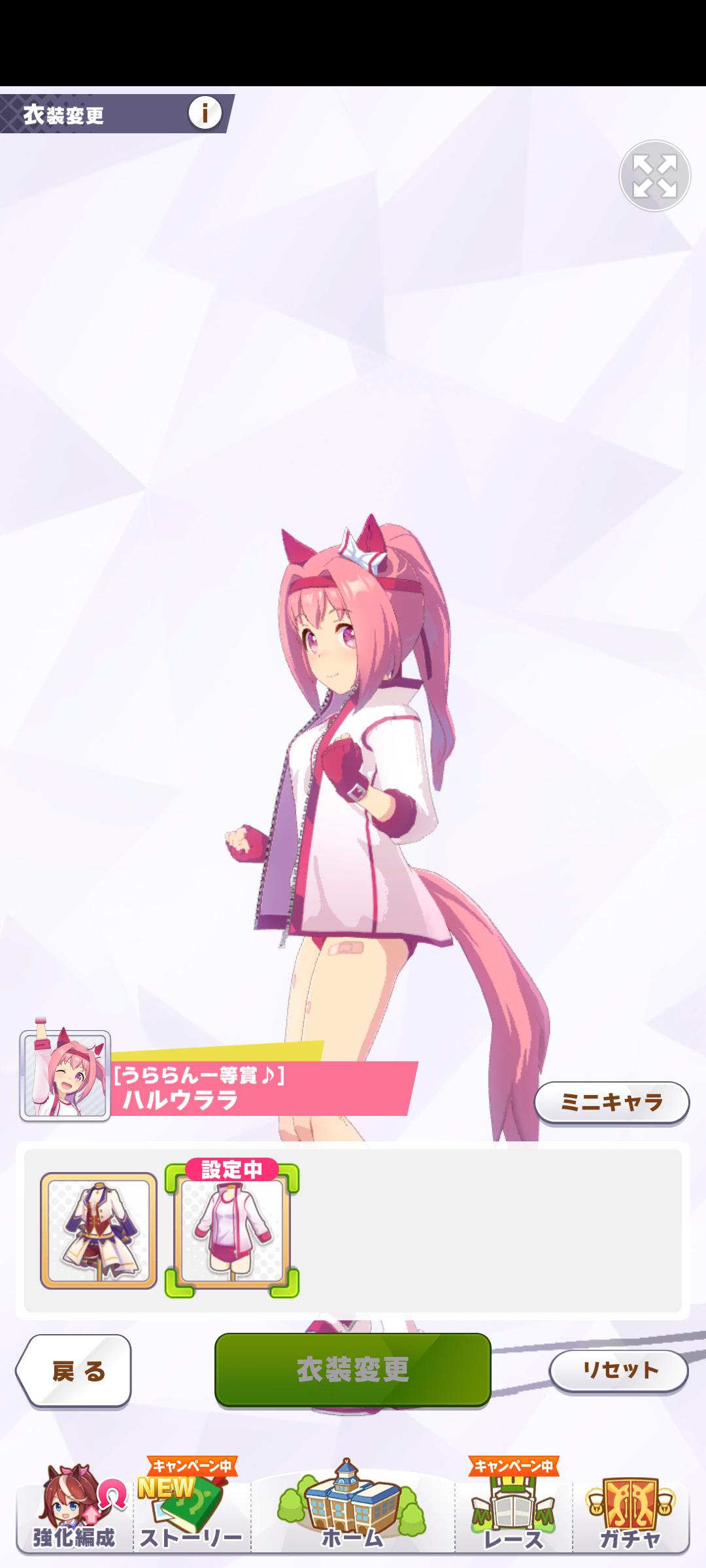
Task: Open the info icon next to 衣装変更
Action: pos(205,114)
